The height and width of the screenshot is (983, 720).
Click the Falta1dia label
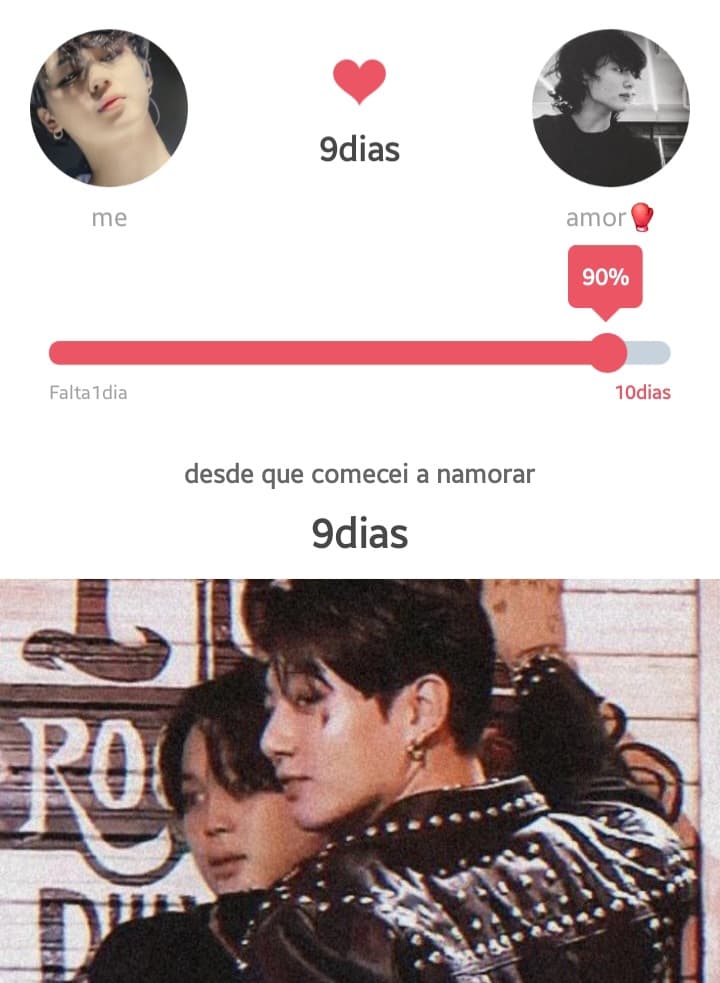click(x=88, y=393)
